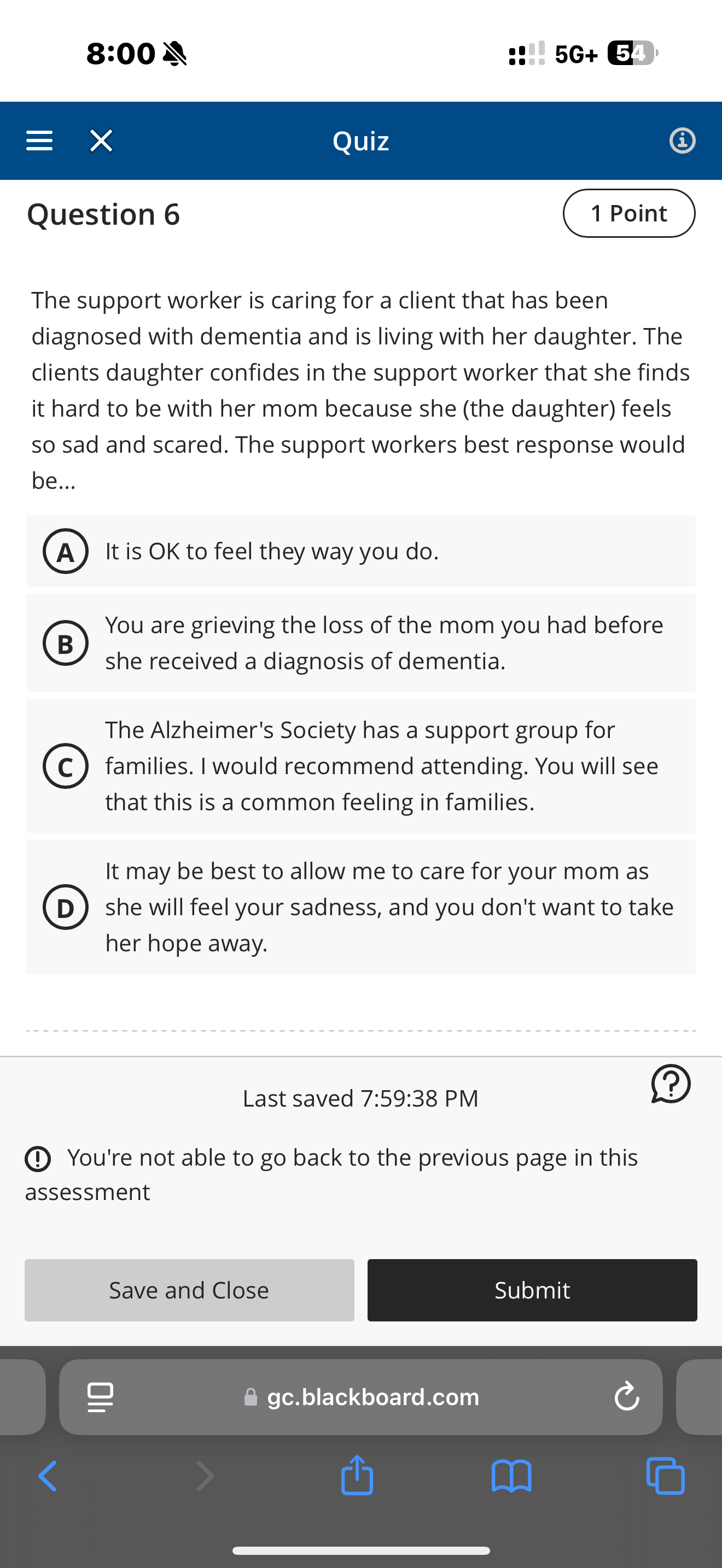Close the quiz with the X icon

coord(101,141)
